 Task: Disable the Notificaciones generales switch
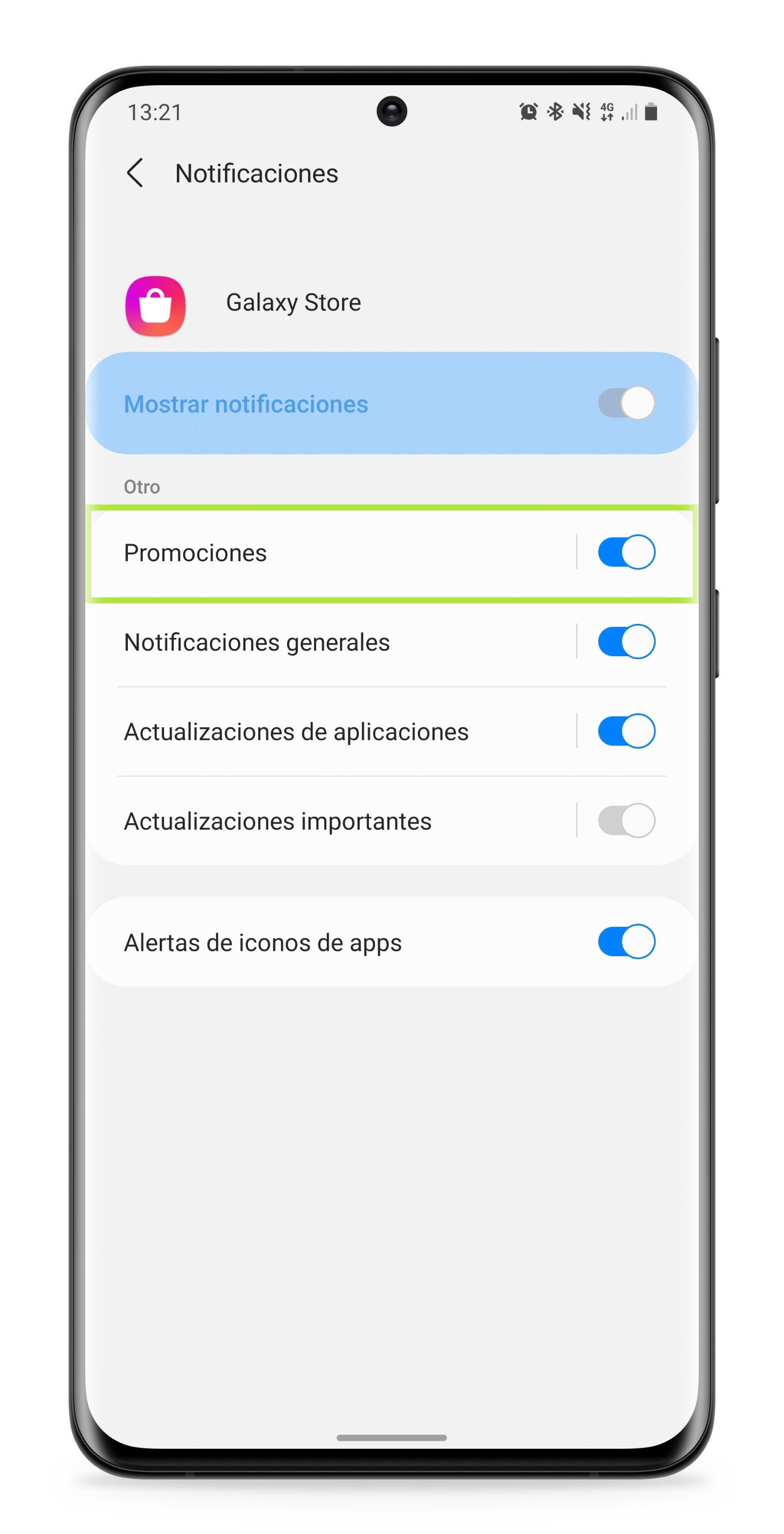coord(626,642)
